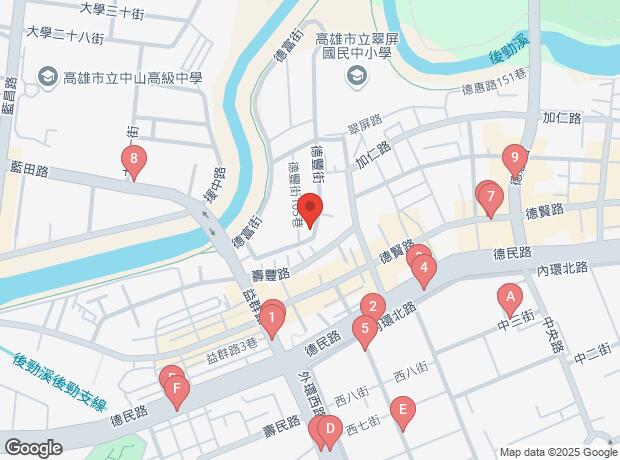The height and width of the screenshot is (460, 620).
Task: Open 高雄市立中山高級中學 school place icon
Action: 47,76
